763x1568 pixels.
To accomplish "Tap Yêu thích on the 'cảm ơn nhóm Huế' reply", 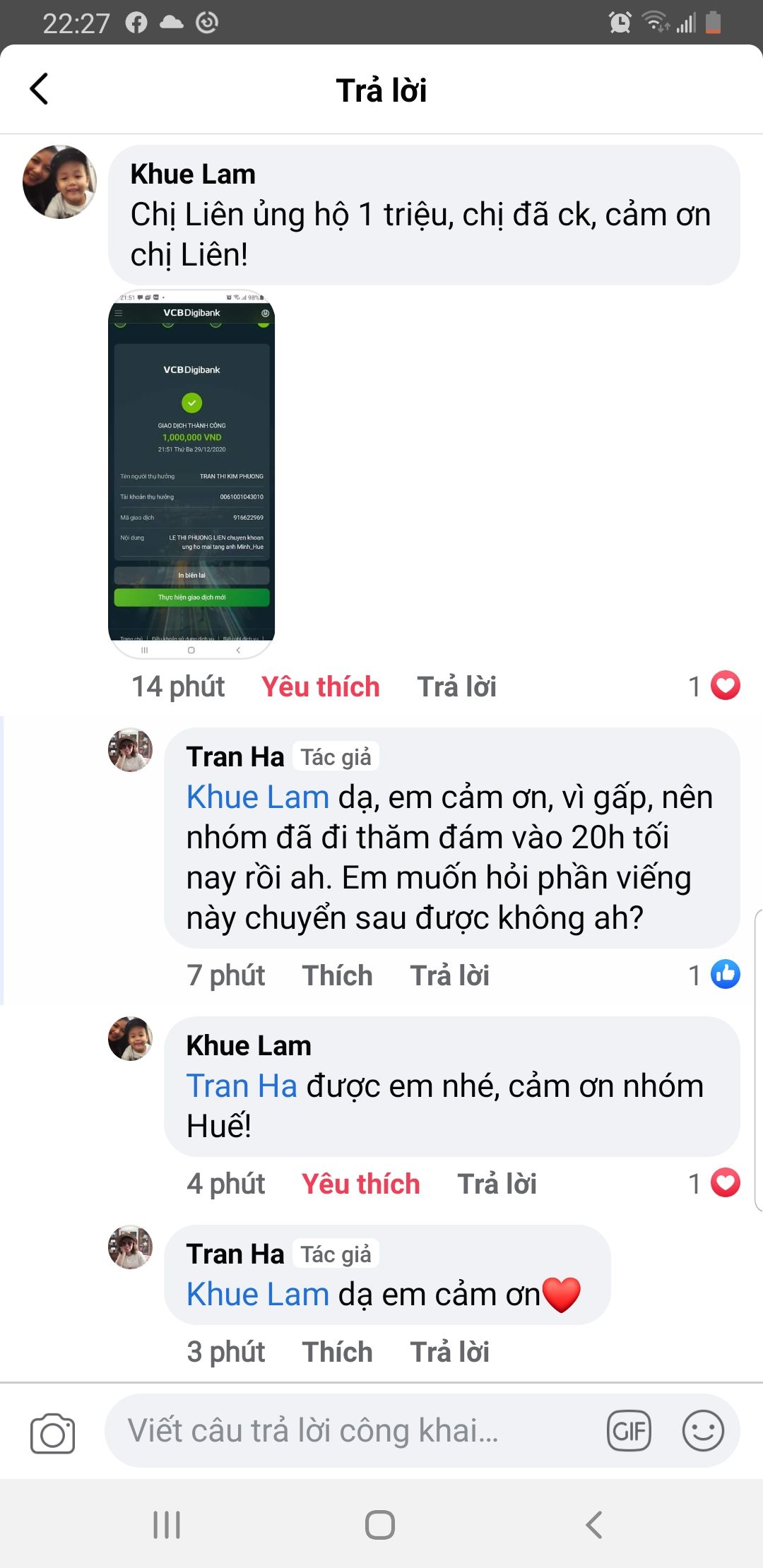I will [360, 1184].
